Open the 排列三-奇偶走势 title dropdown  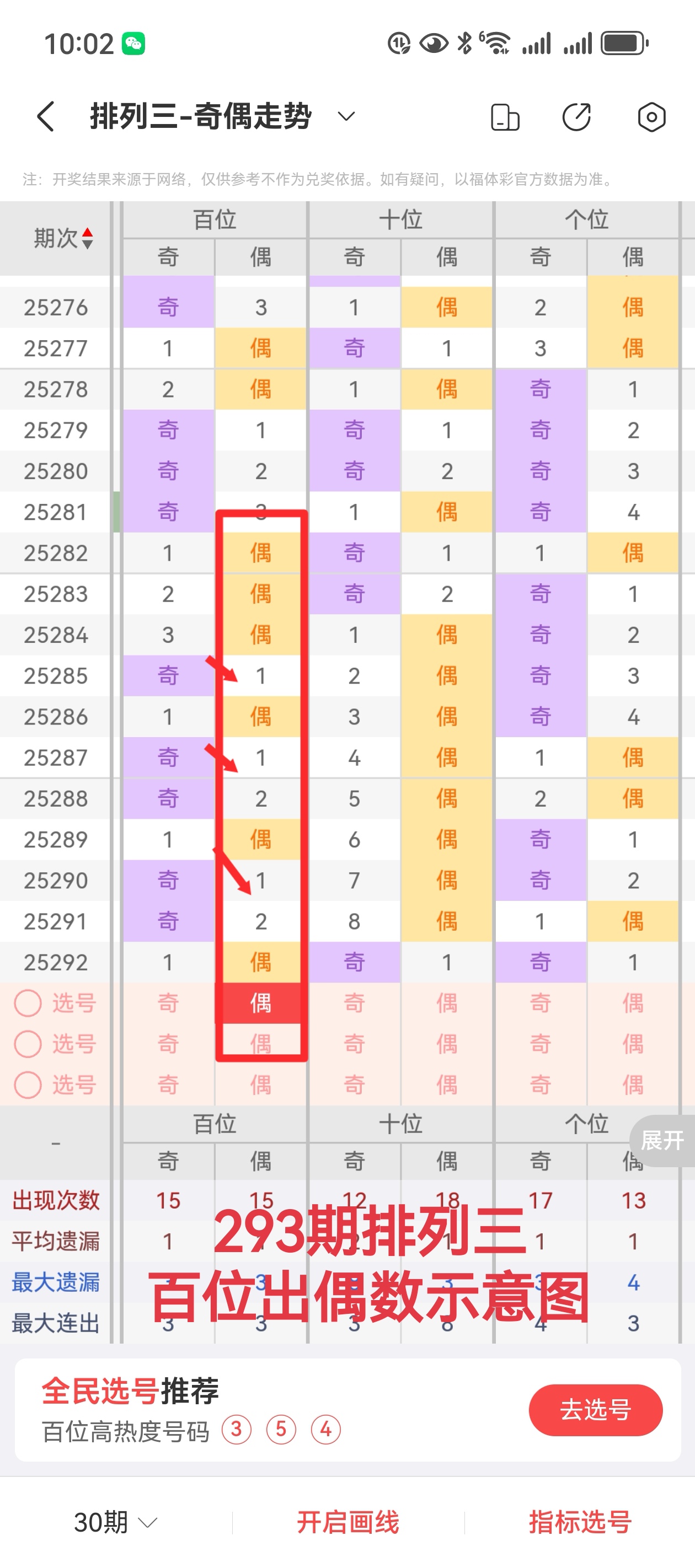346,116
